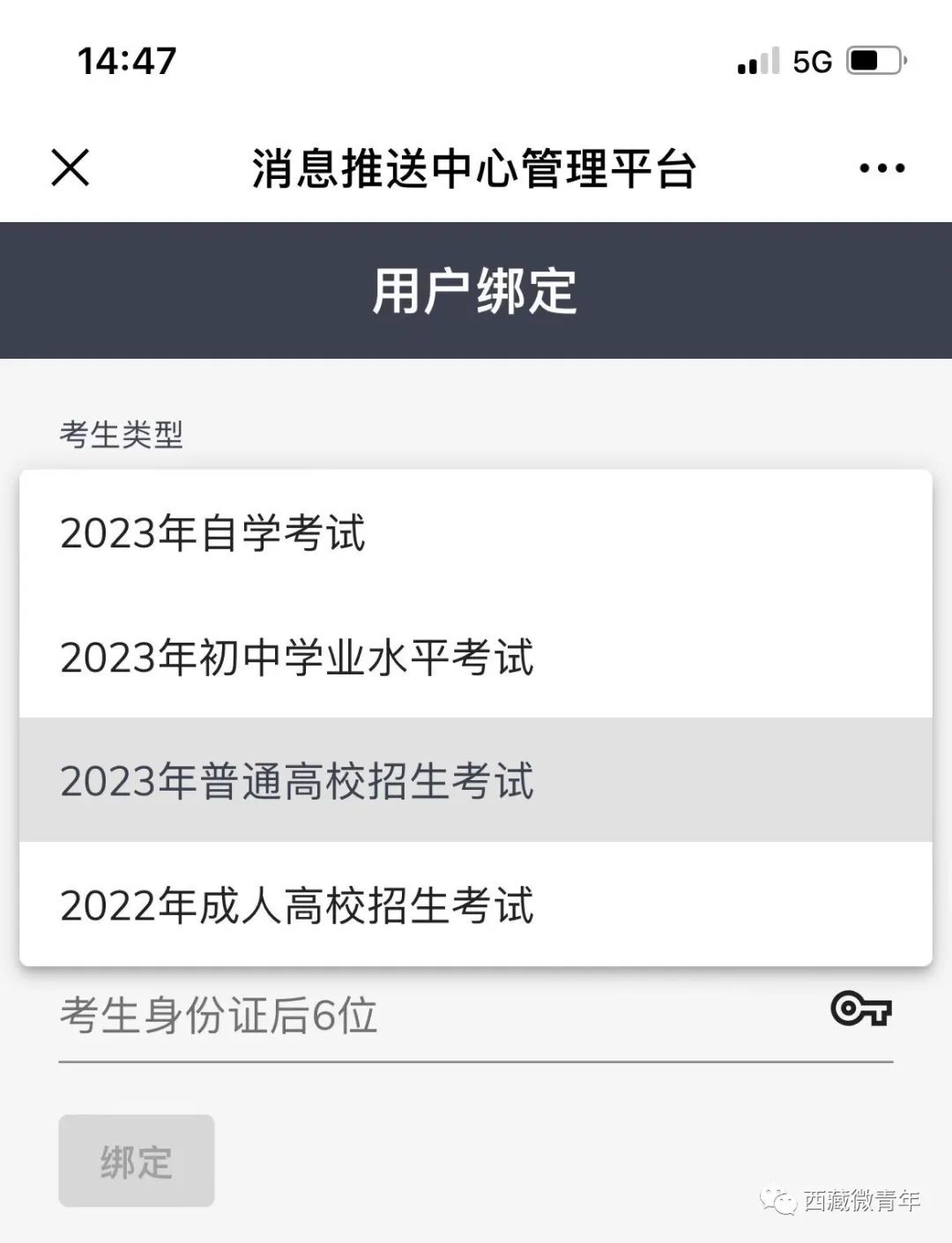This screenshot has height=1243, width=952.
Task: Select the 2023年普通高校招生考试 option
Action: [295, 781]
